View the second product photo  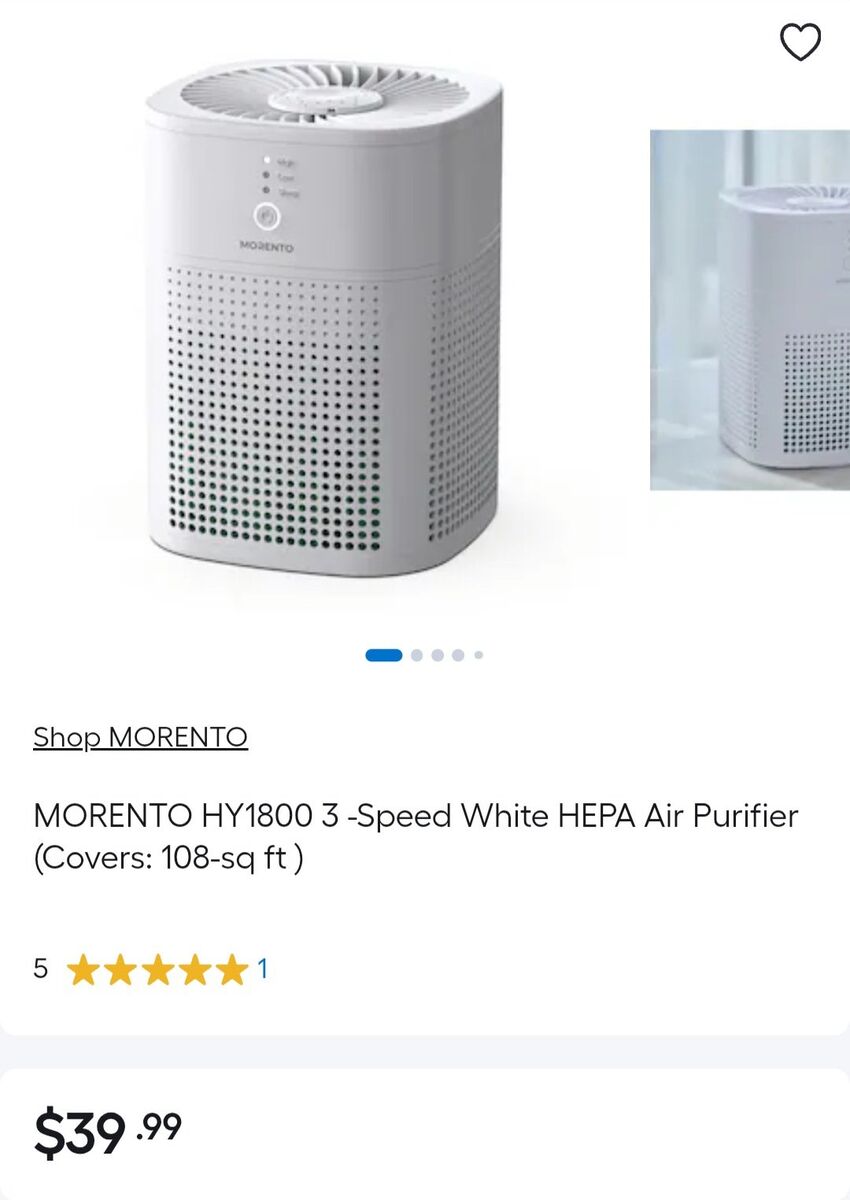point(750,310)
